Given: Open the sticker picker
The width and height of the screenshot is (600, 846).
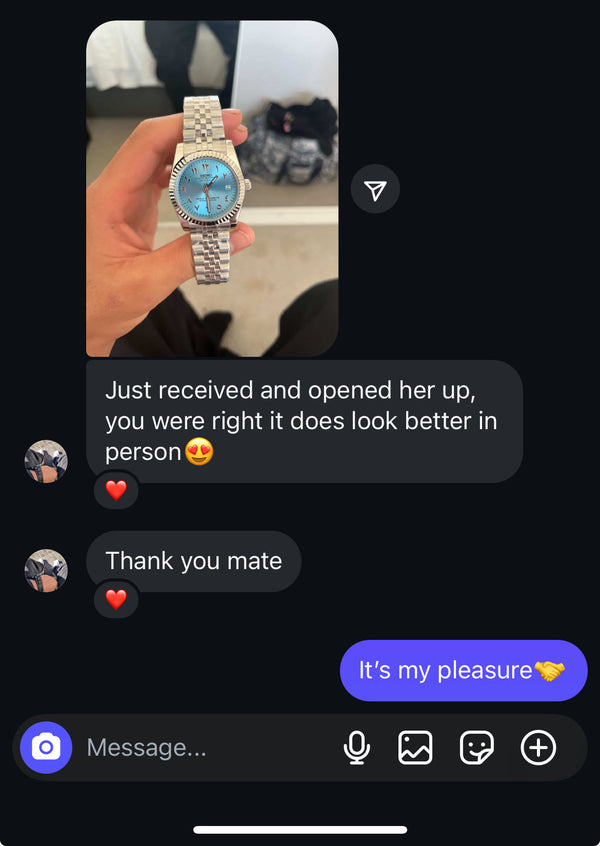Looking at the screenshot, I should click(x=477, y=747).
